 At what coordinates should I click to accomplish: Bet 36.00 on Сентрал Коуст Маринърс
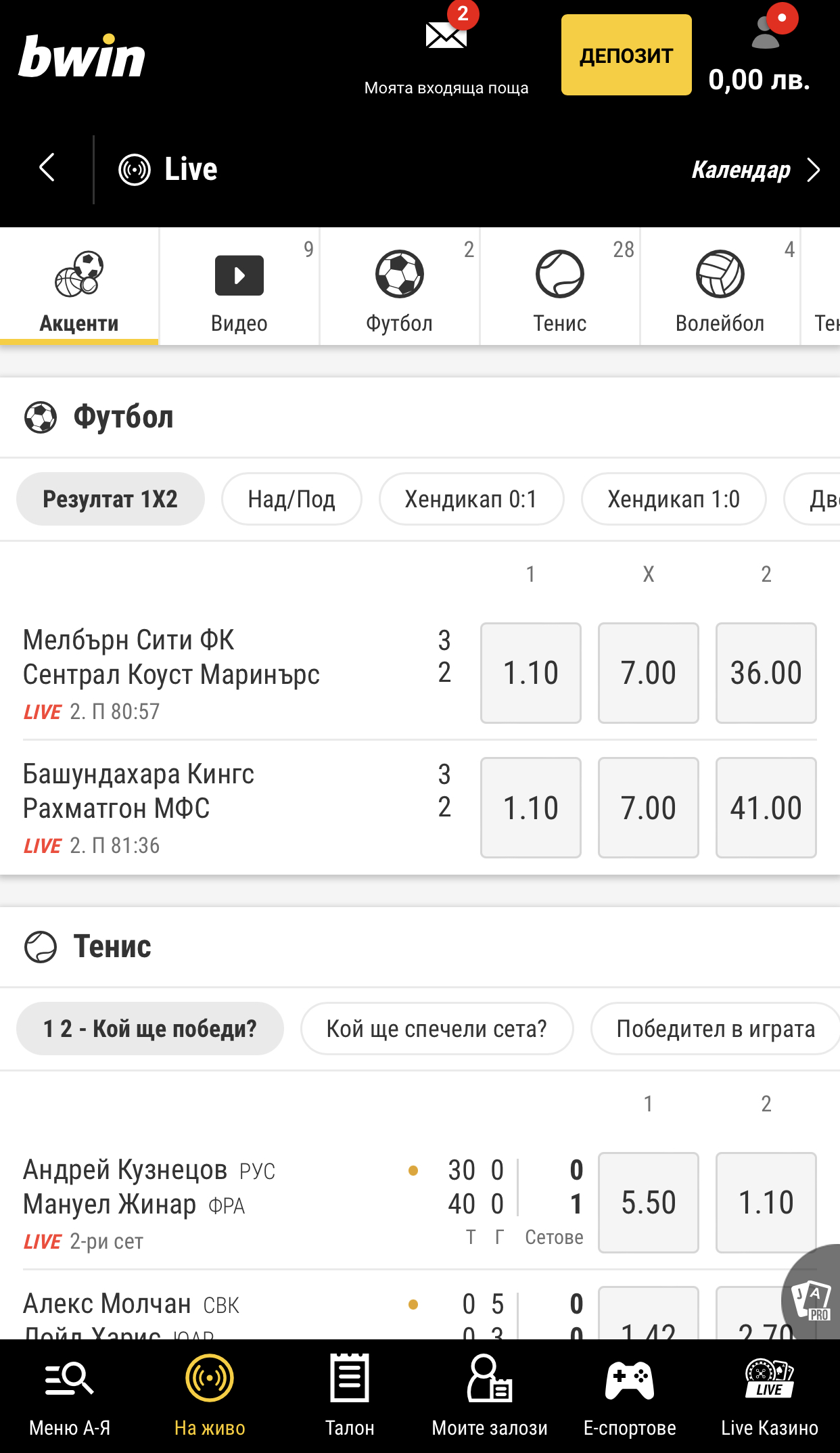766,673
